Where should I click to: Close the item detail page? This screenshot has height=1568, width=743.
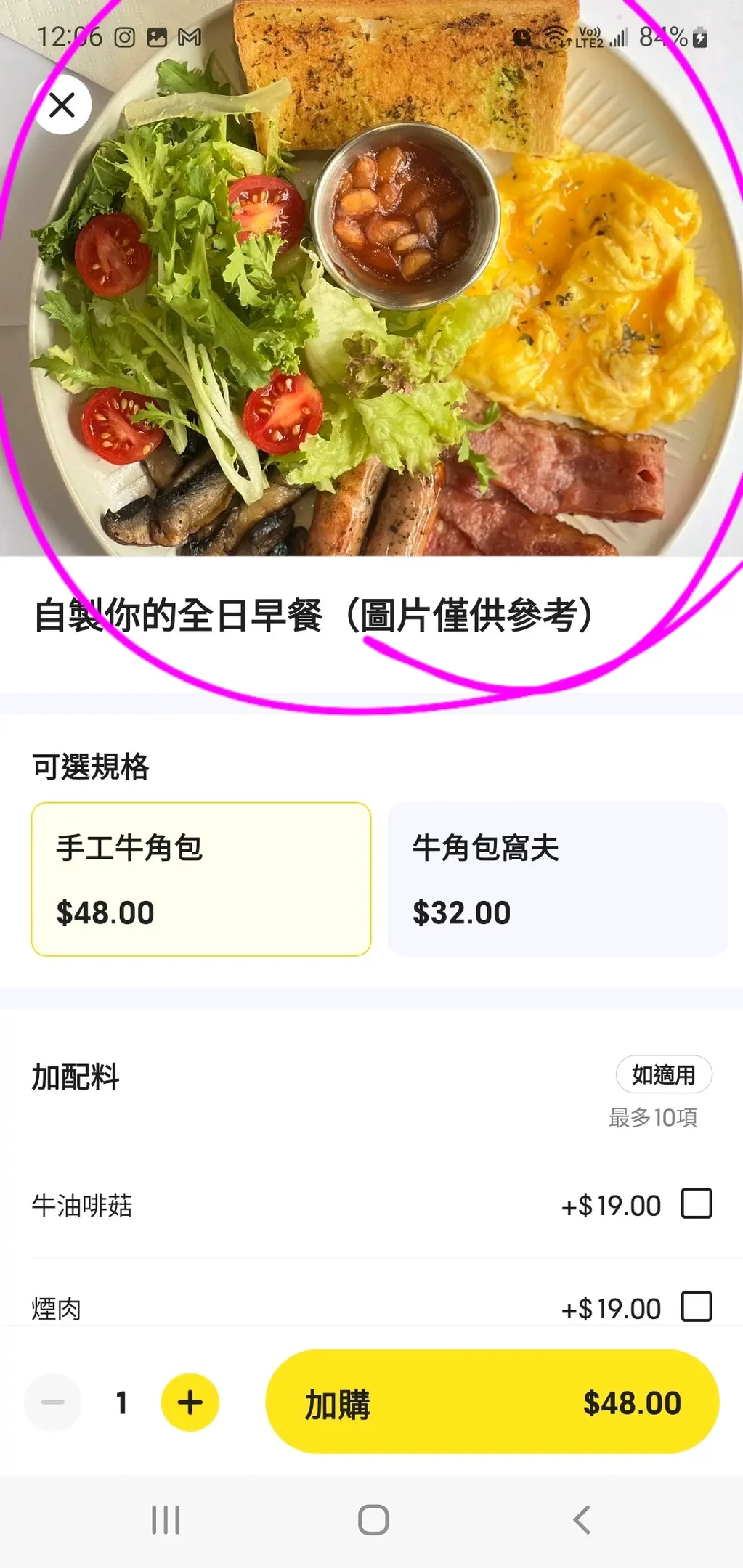tap(62, 105)
